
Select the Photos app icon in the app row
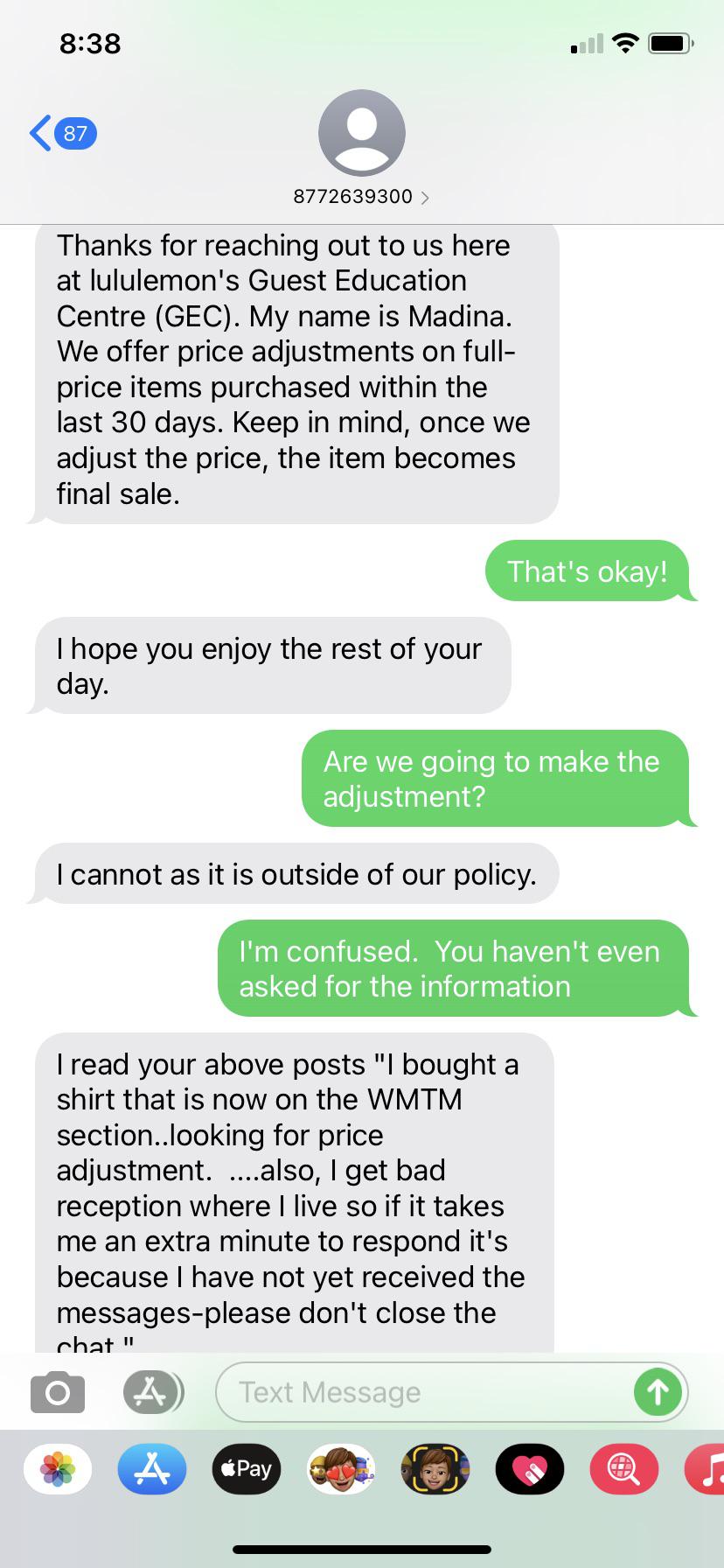point(57,1468)
